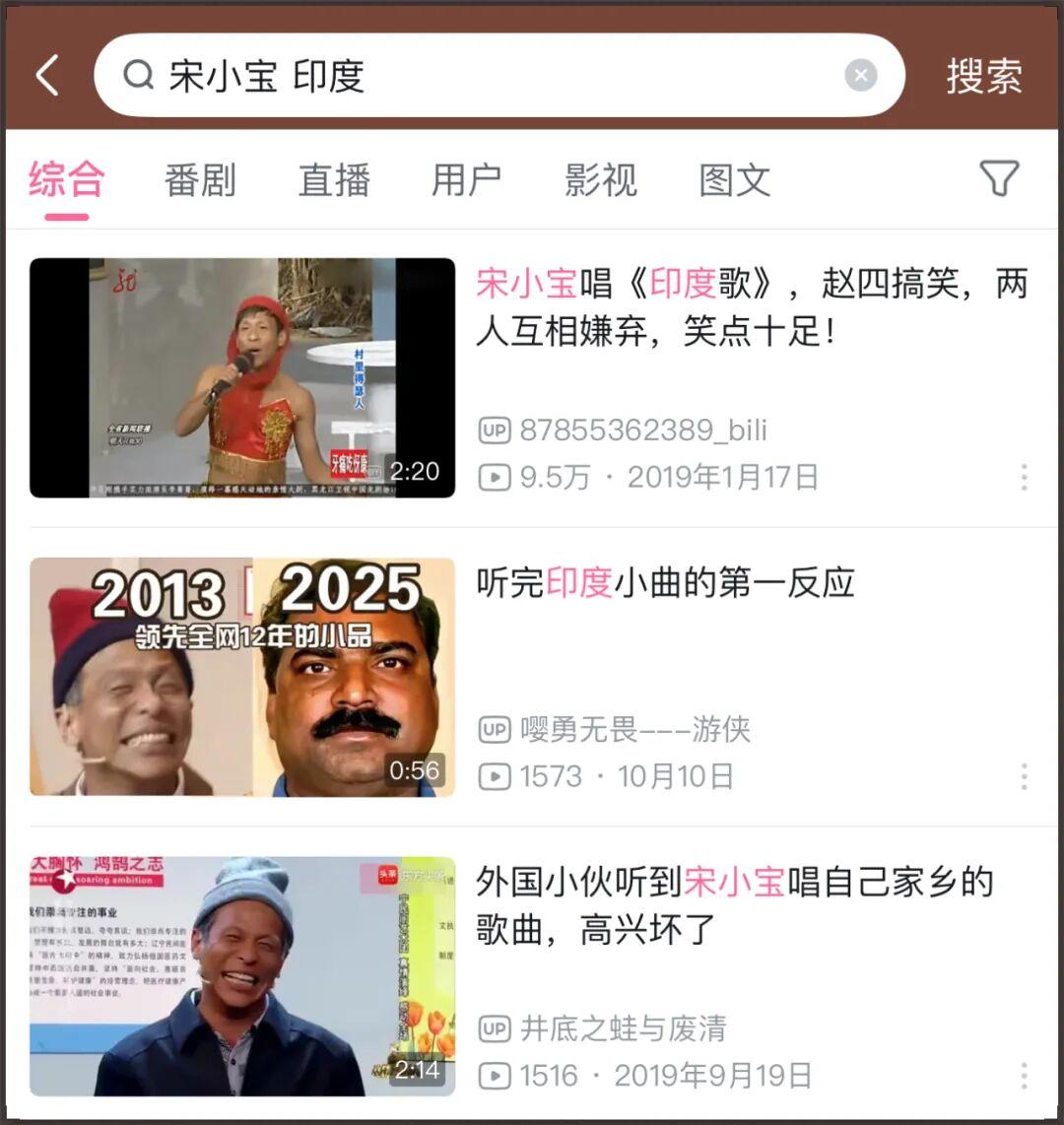Switch to the 番剧 tab

tap(200, 180)
